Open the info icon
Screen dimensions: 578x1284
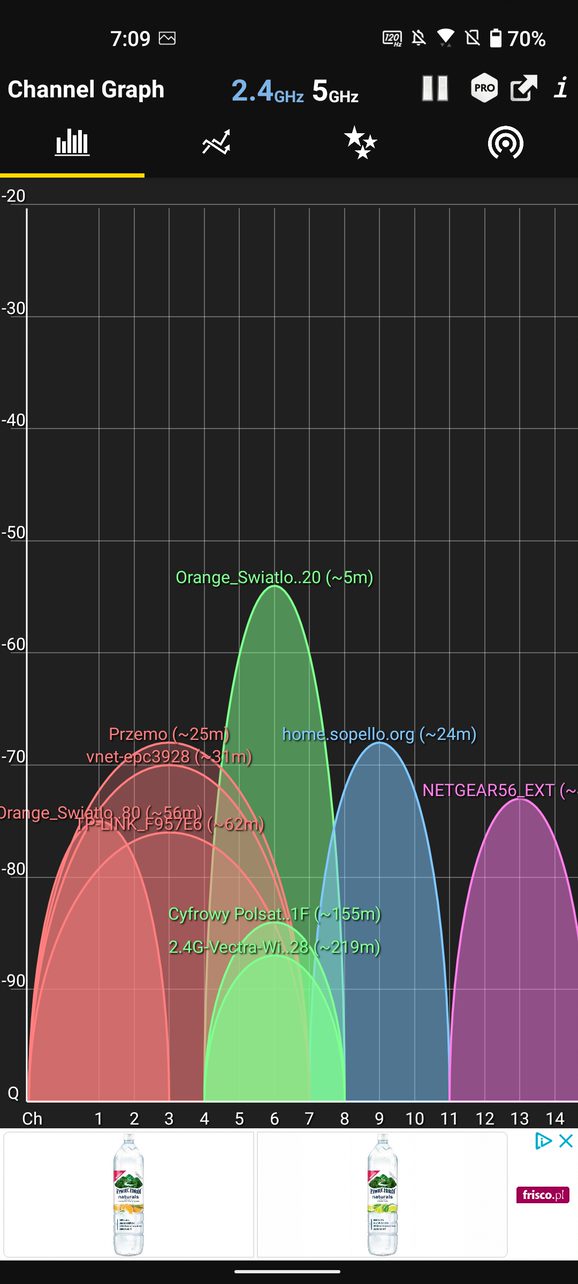point(561,88)
